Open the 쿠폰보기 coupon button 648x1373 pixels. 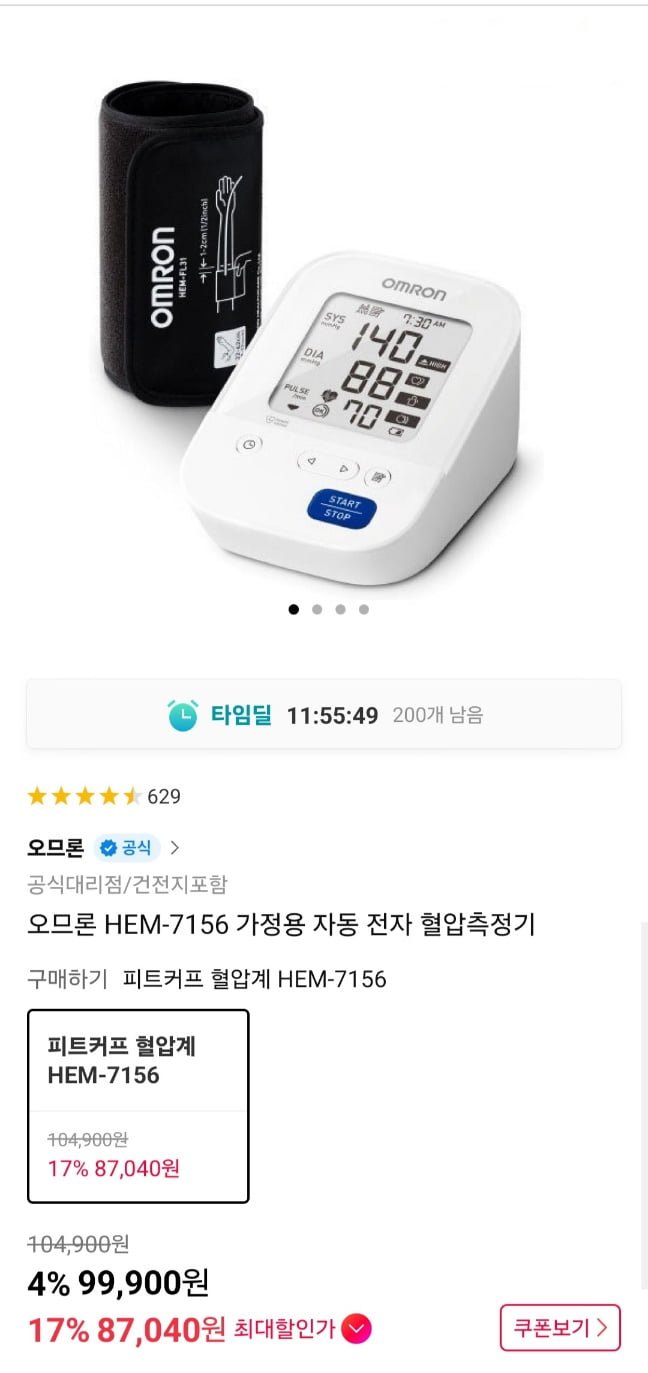pos(560,1328)
